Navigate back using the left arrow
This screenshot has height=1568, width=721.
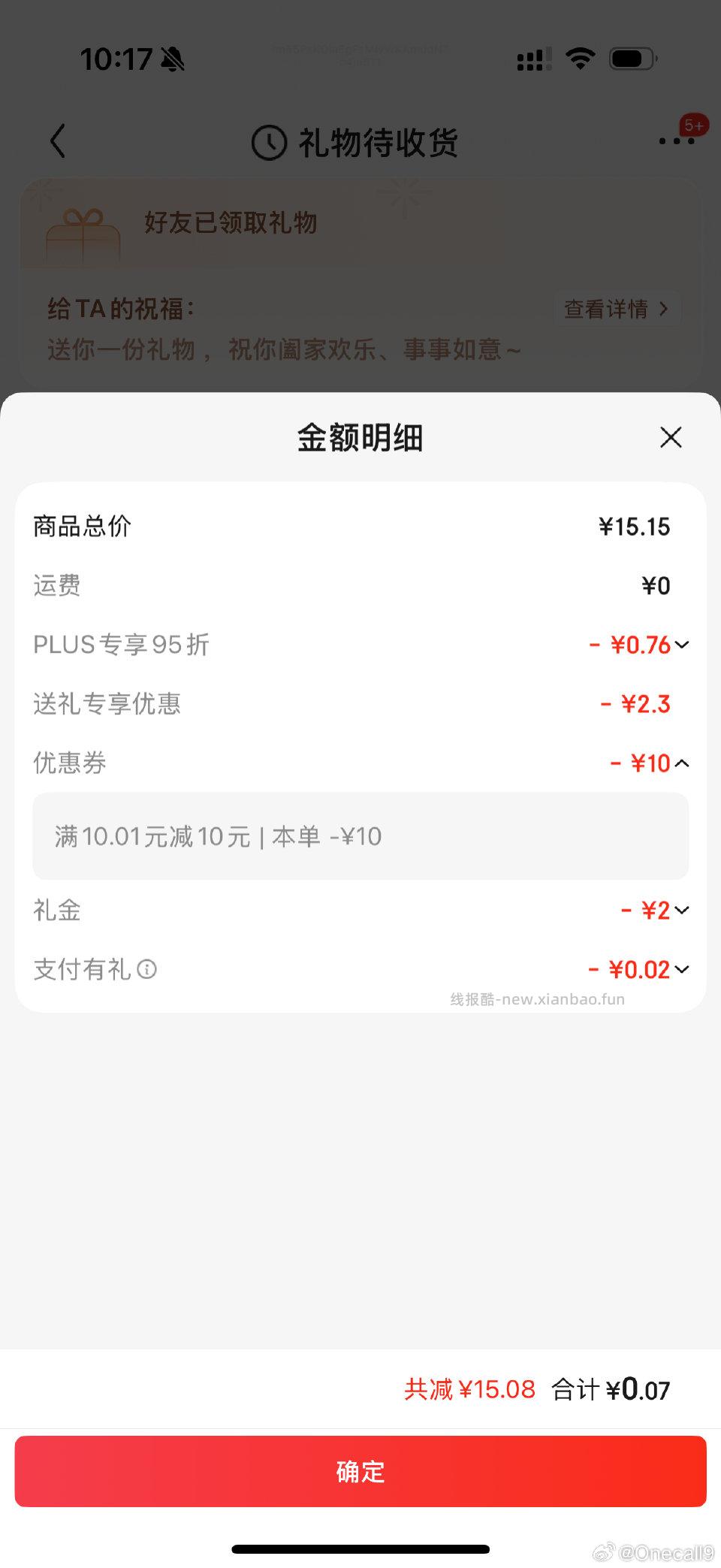click(59, 140)
